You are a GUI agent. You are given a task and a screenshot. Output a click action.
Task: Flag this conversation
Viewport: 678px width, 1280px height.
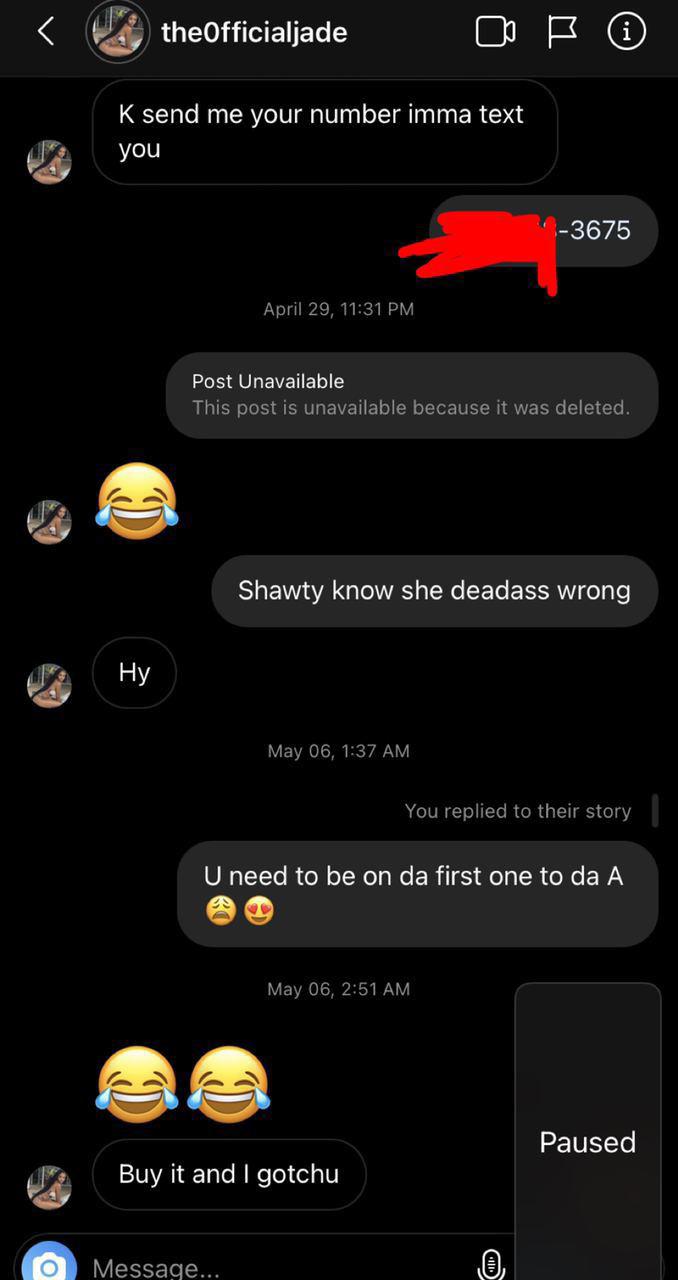click(562, 32)
